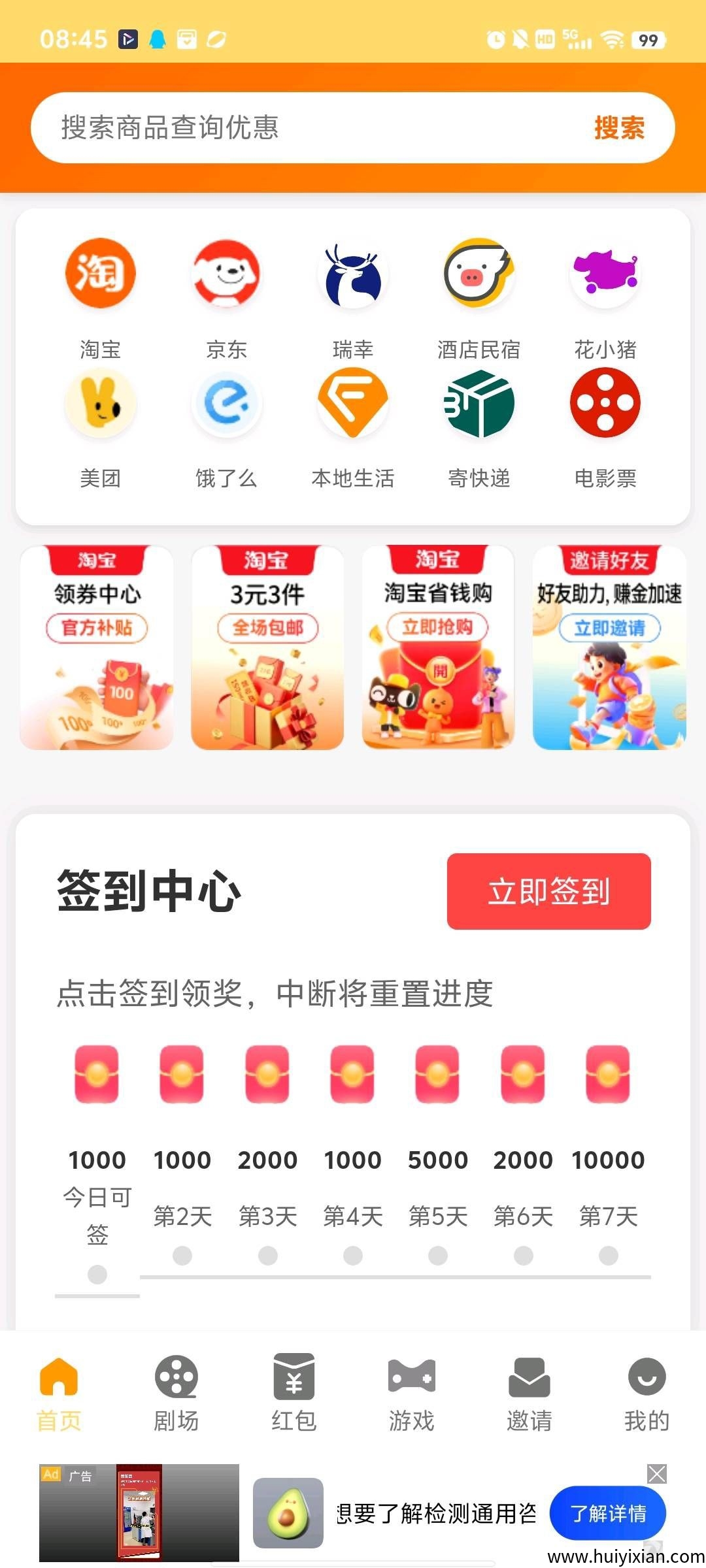Tap the search input field

(x=294, y=128)
